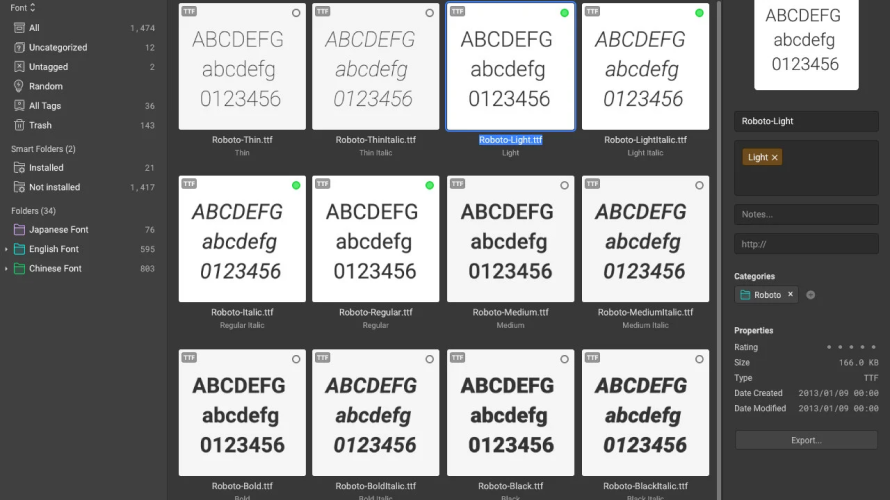The image size is (890, 500).
Task: Open All Tags in sidebar
Action: [x=45, y=106]
